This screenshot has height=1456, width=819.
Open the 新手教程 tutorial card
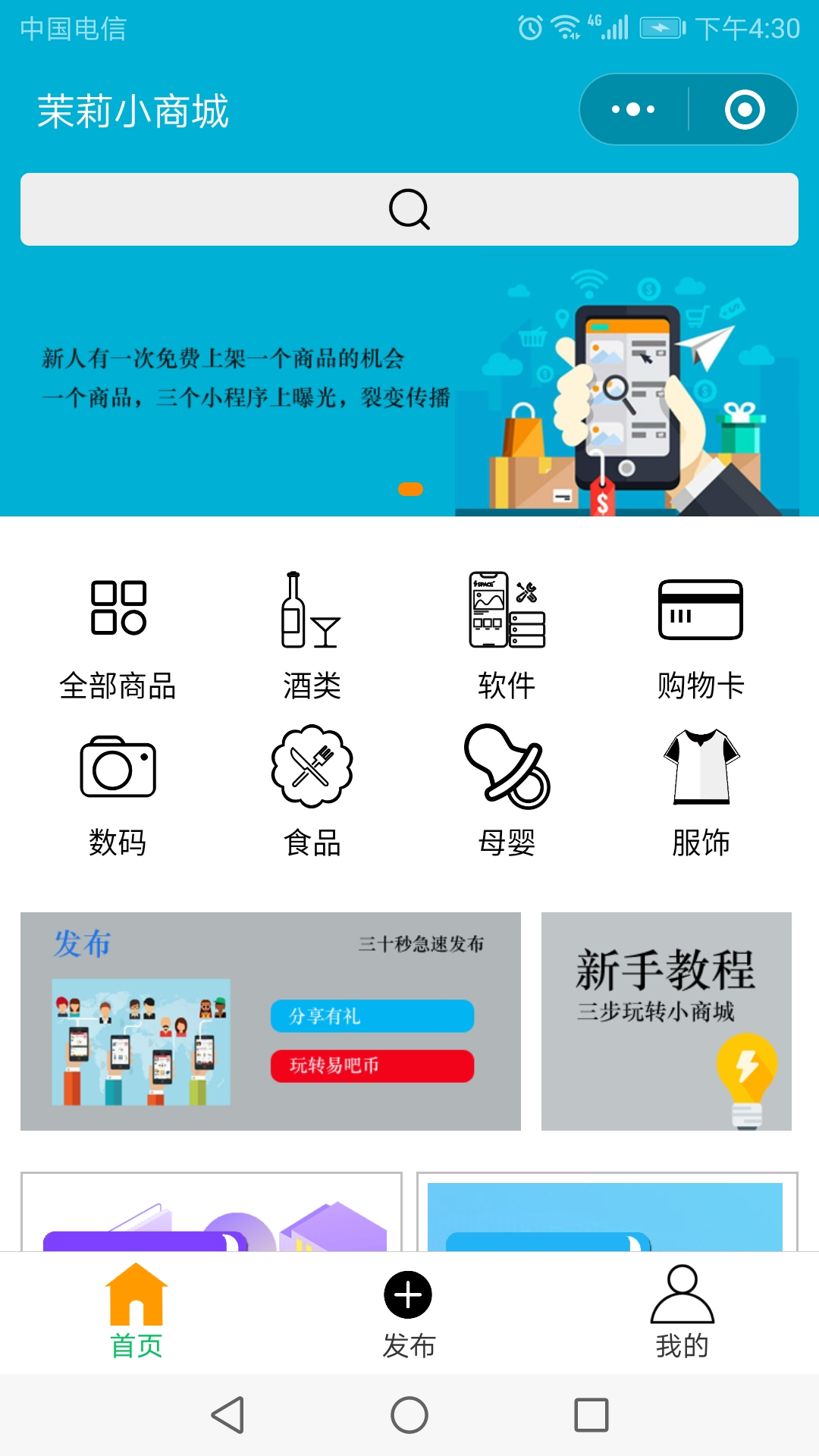coord(666,1021)
